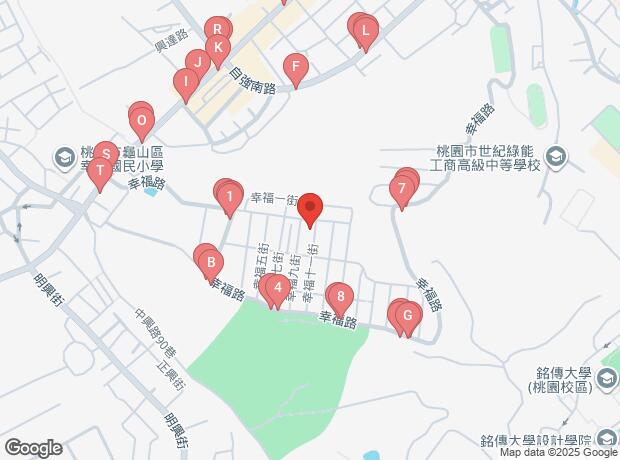The image size is (620, 460).
Task: Choose the pin labeled K
Action: [217, 49]
